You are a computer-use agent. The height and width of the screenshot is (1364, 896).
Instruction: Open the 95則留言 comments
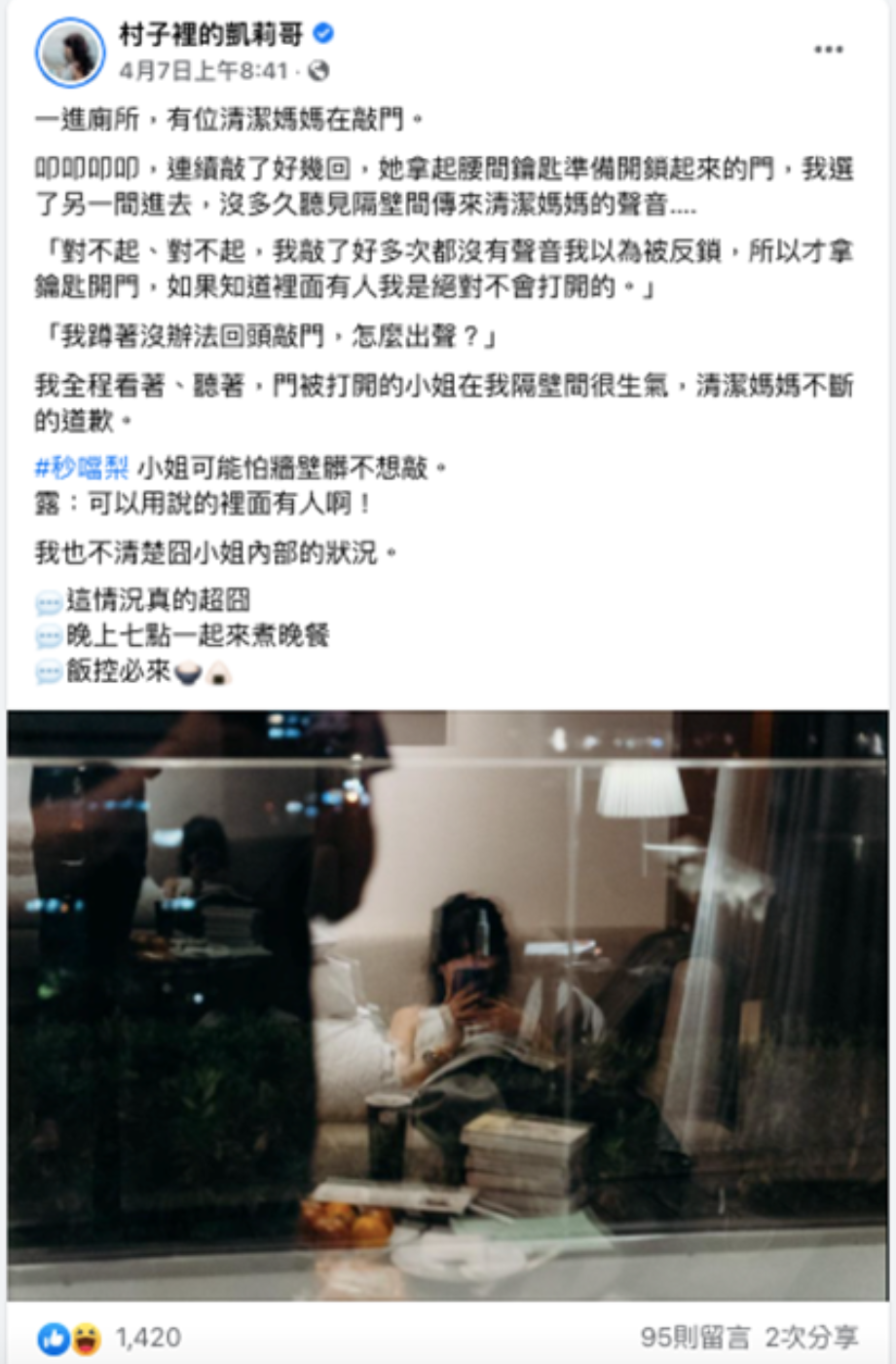point(695,1338)
